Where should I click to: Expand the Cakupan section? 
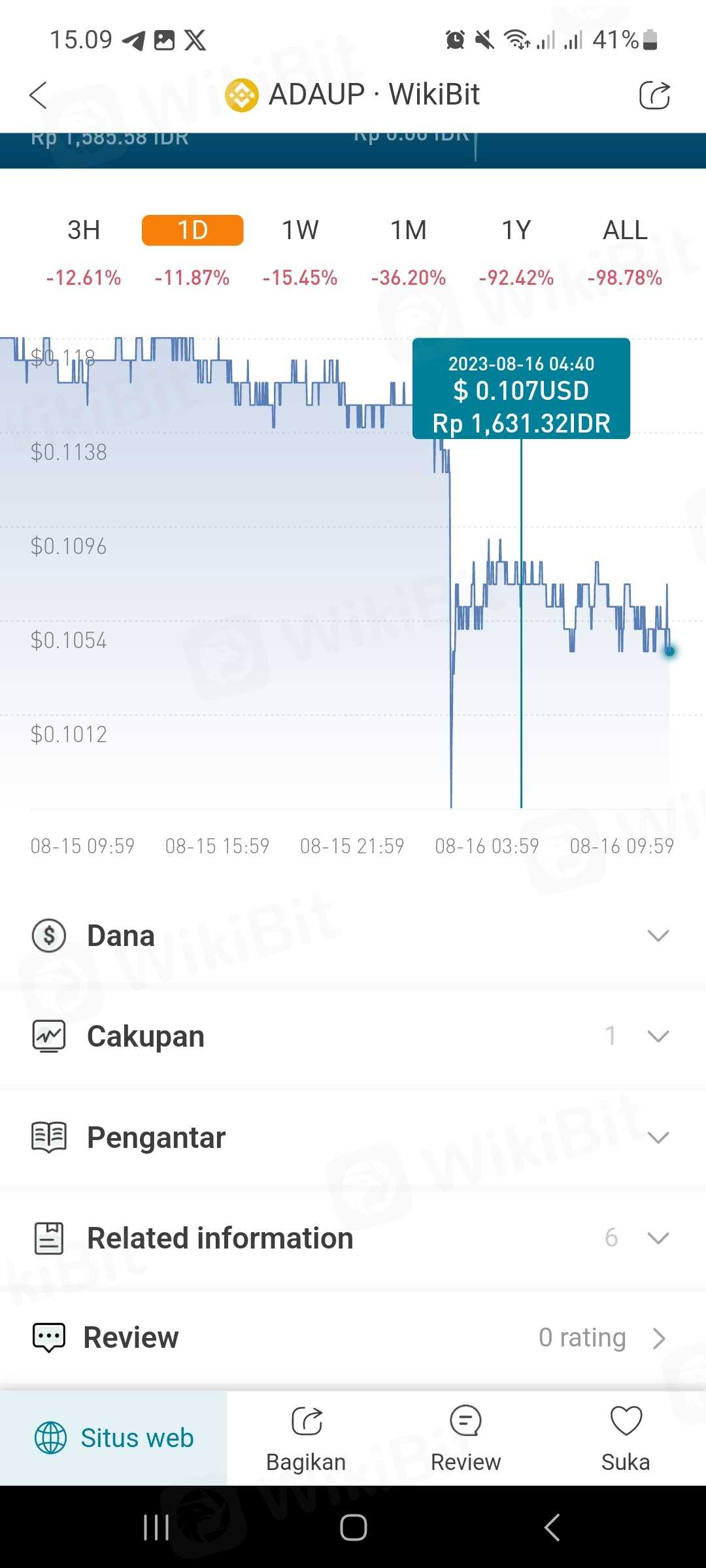coord(353,1036)
